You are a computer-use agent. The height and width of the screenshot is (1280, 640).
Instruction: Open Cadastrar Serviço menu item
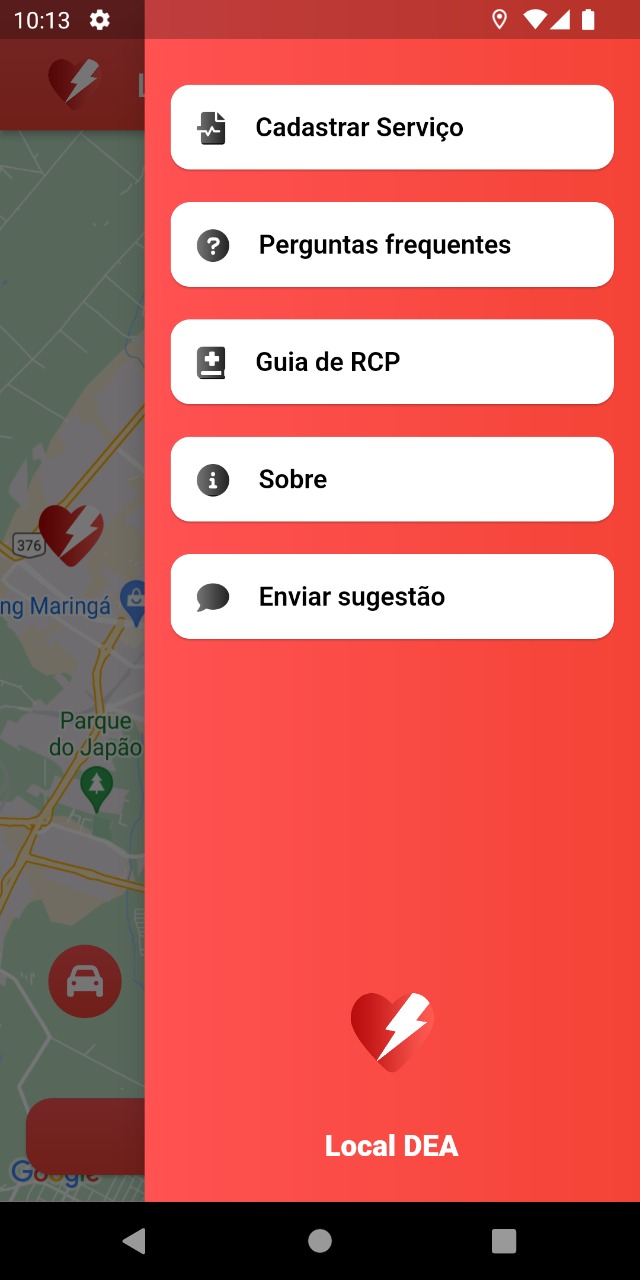pos(391,127)
